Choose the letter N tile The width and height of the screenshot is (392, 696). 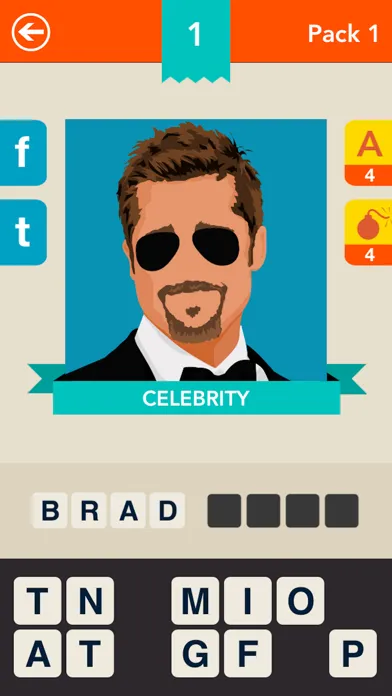tap(90, 601)
